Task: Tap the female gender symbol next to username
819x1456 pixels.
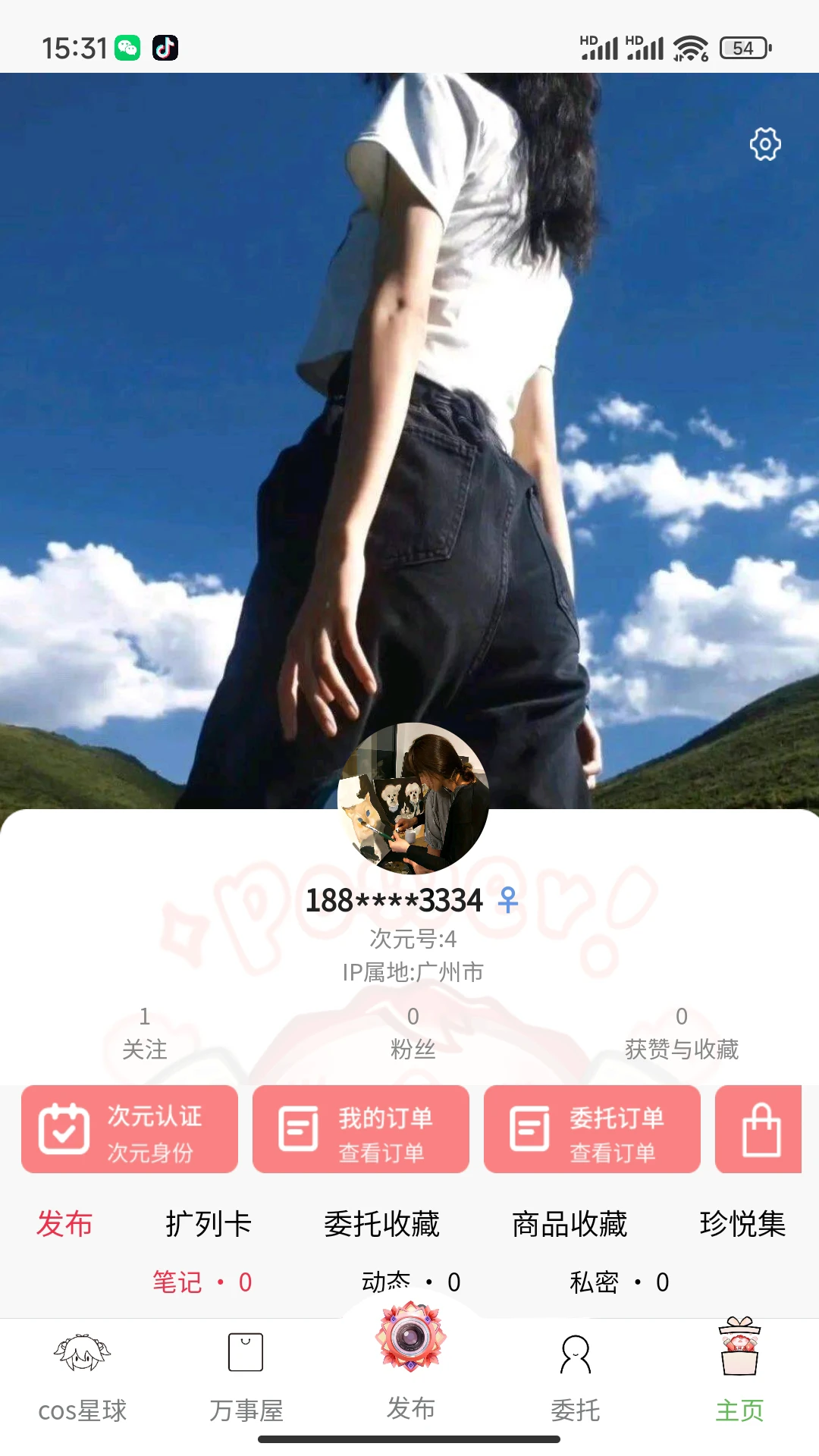Action: [510, 902]
